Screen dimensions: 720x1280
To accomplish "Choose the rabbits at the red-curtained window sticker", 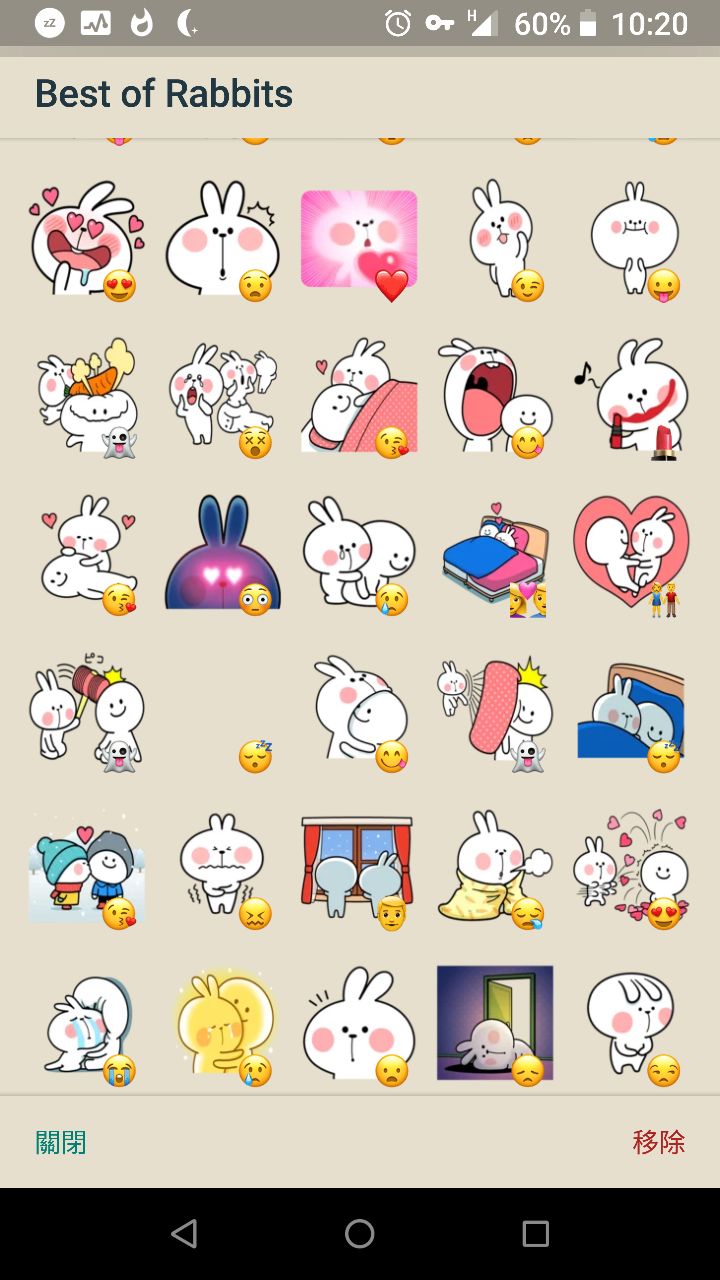I will coord(357,868).
